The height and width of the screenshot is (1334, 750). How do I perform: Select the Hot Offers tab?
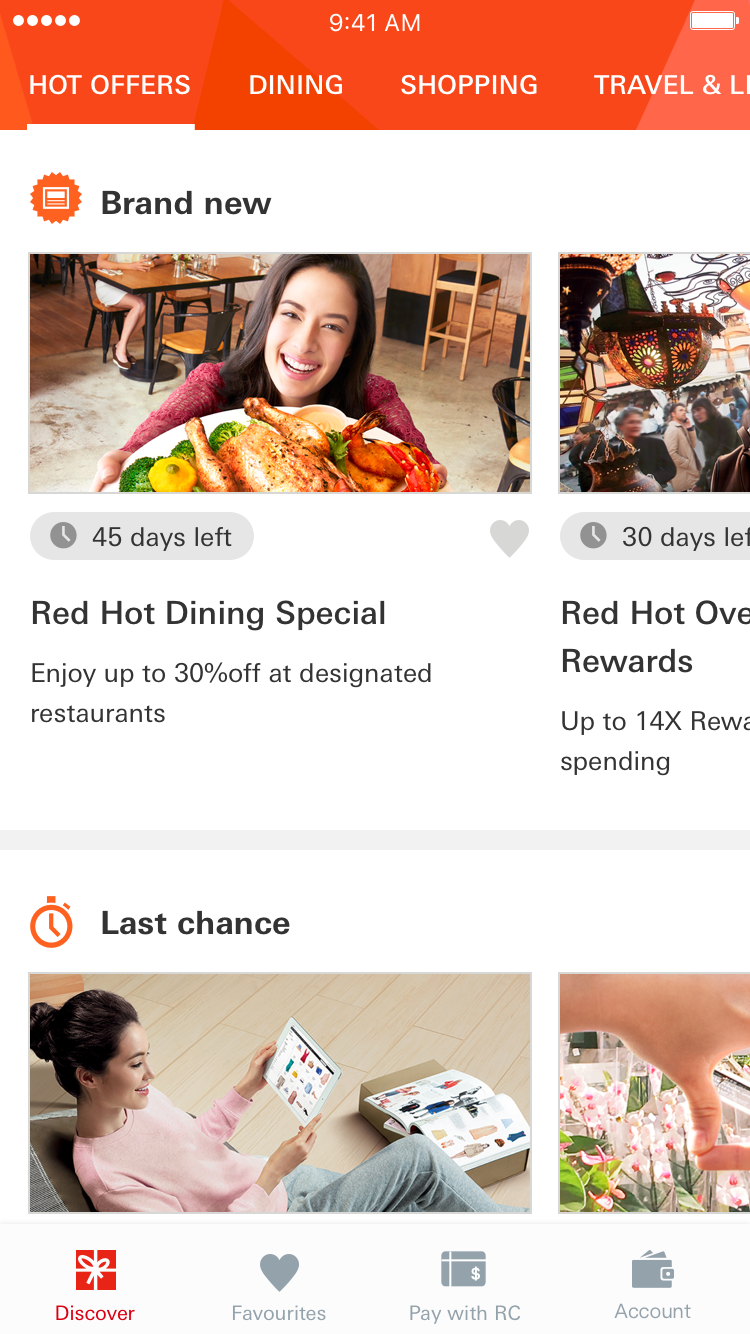coord(110,86)
